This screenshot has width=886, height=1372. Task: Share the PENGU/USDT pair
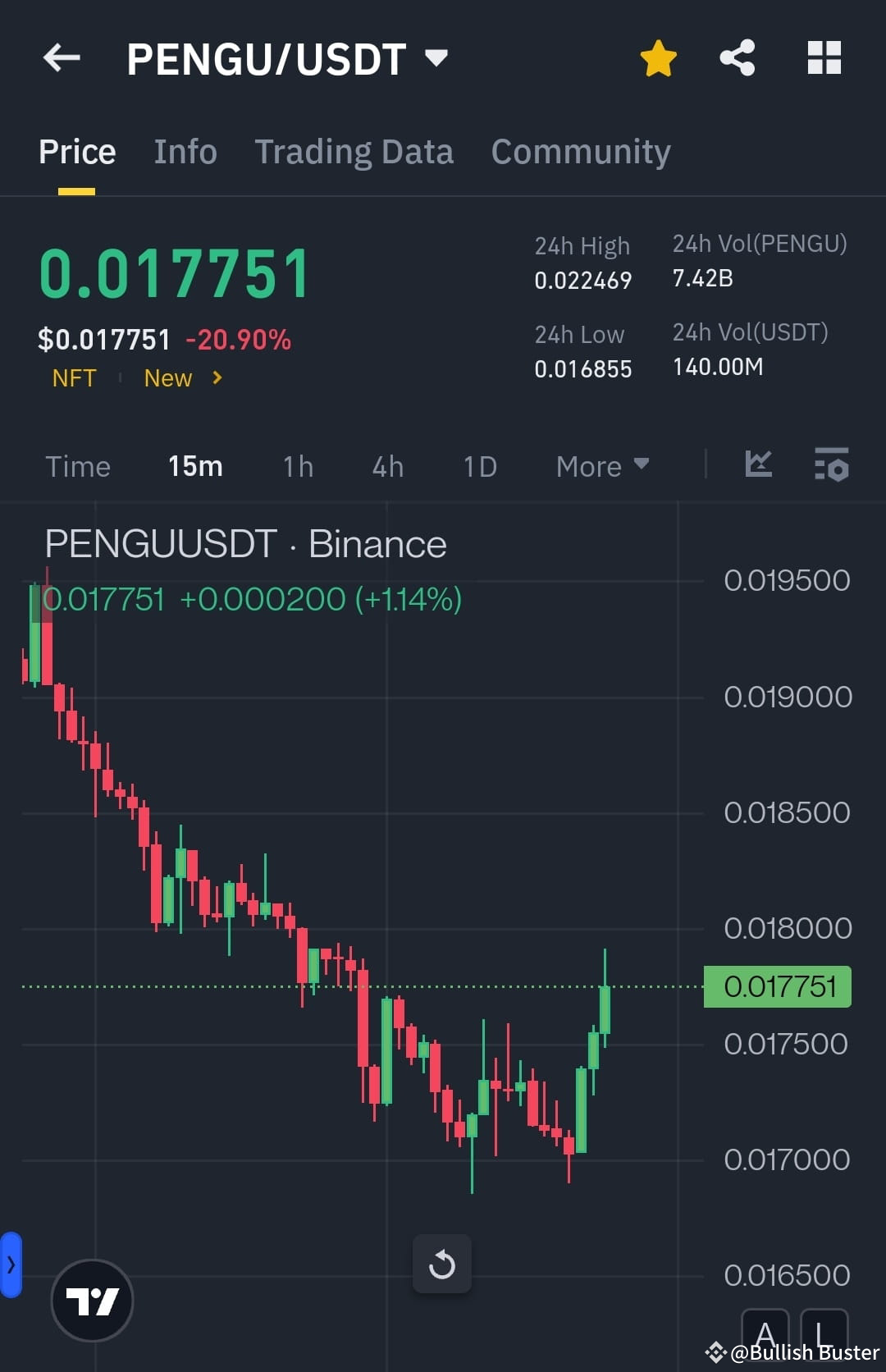[x=737, y=57]
